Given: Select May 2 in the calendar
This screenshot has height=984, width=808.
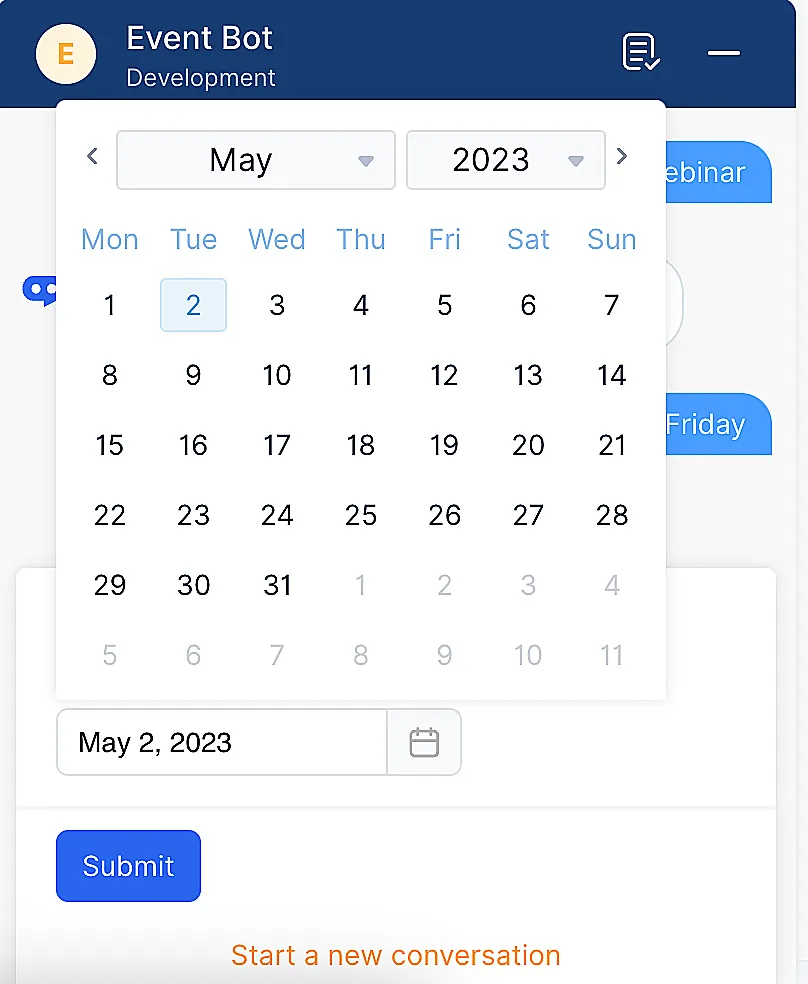Looking at the screenshot, I should tap(193, 305).
